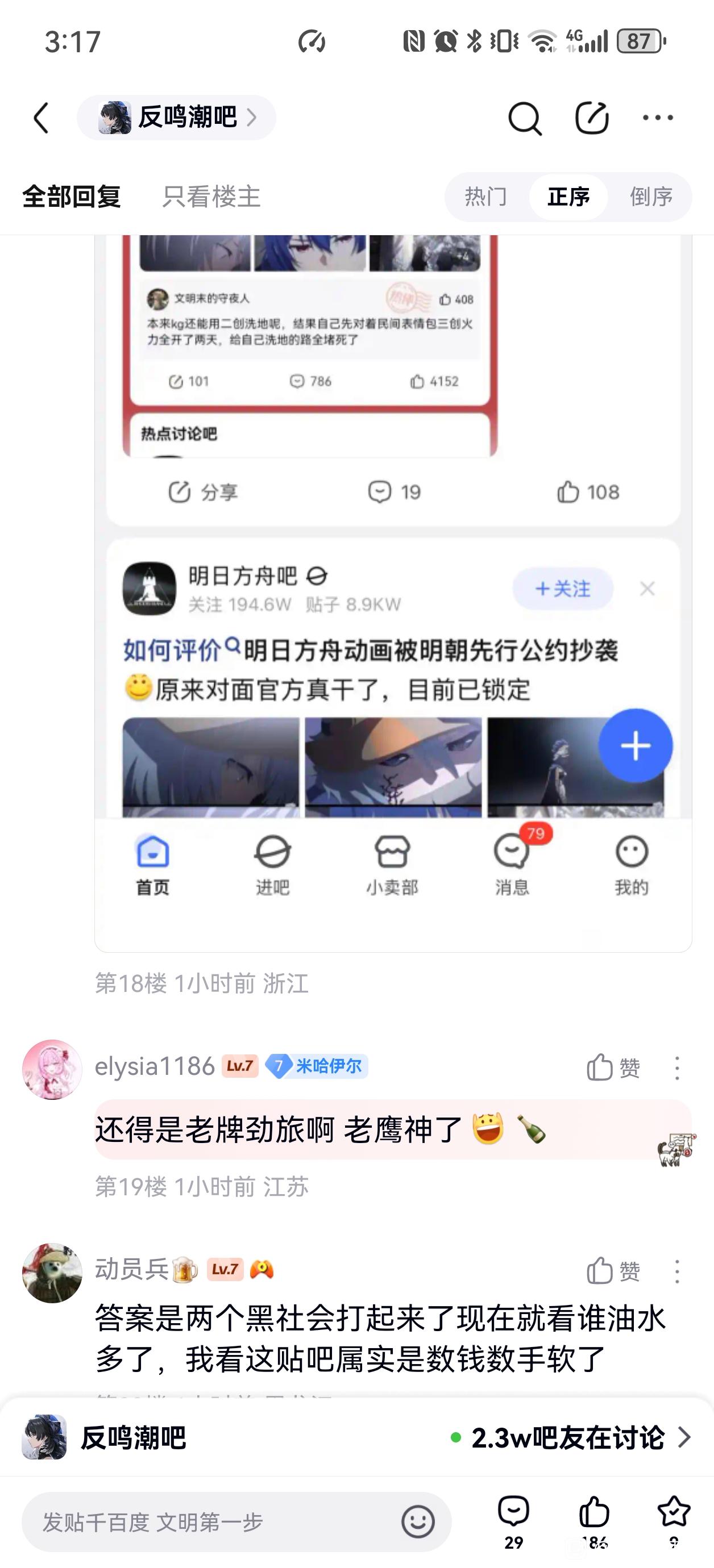This screenshot has height=1568, width=714.
Task: Open the three-dot overflow menu in the header
Action: [658, 118]
